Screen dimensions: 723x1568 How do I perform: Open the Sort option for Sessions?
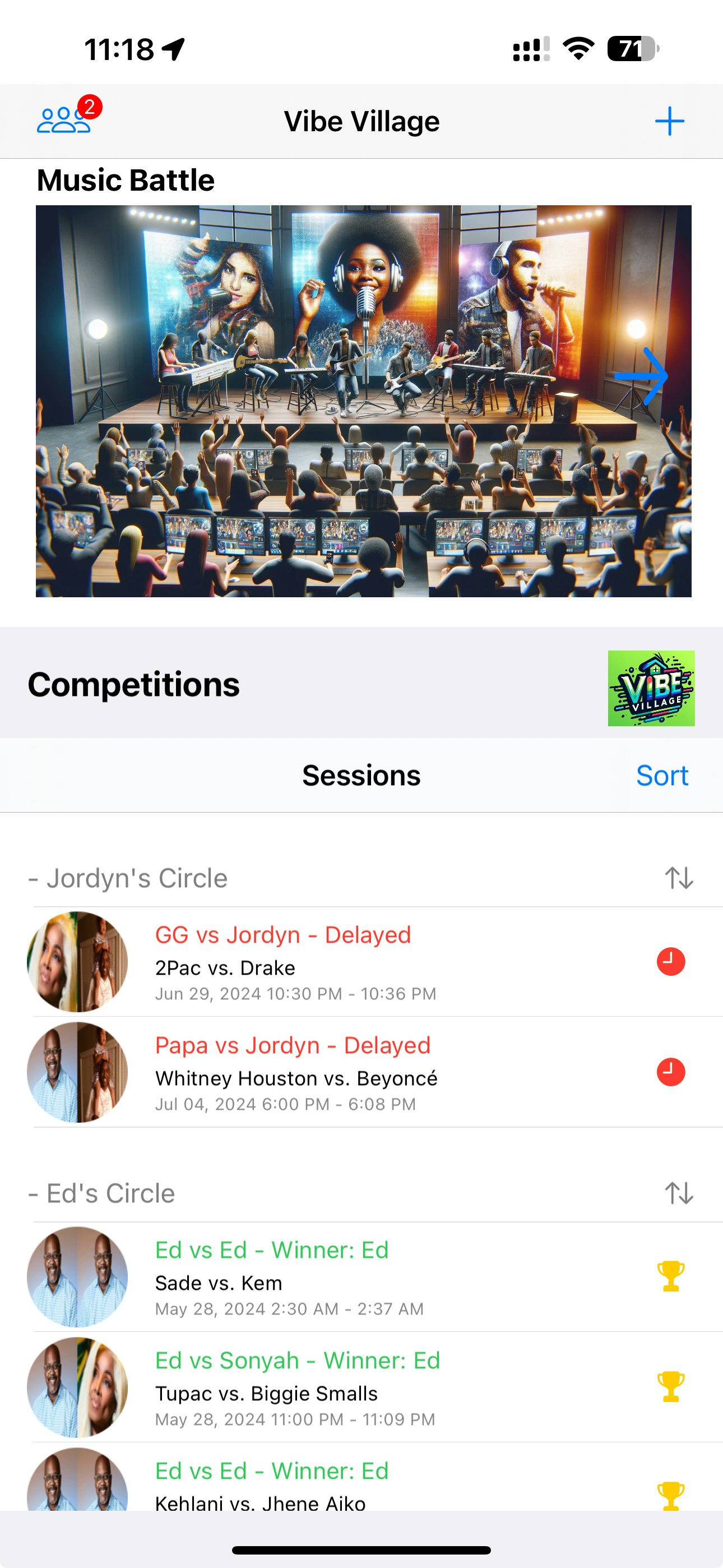(661, 776)
